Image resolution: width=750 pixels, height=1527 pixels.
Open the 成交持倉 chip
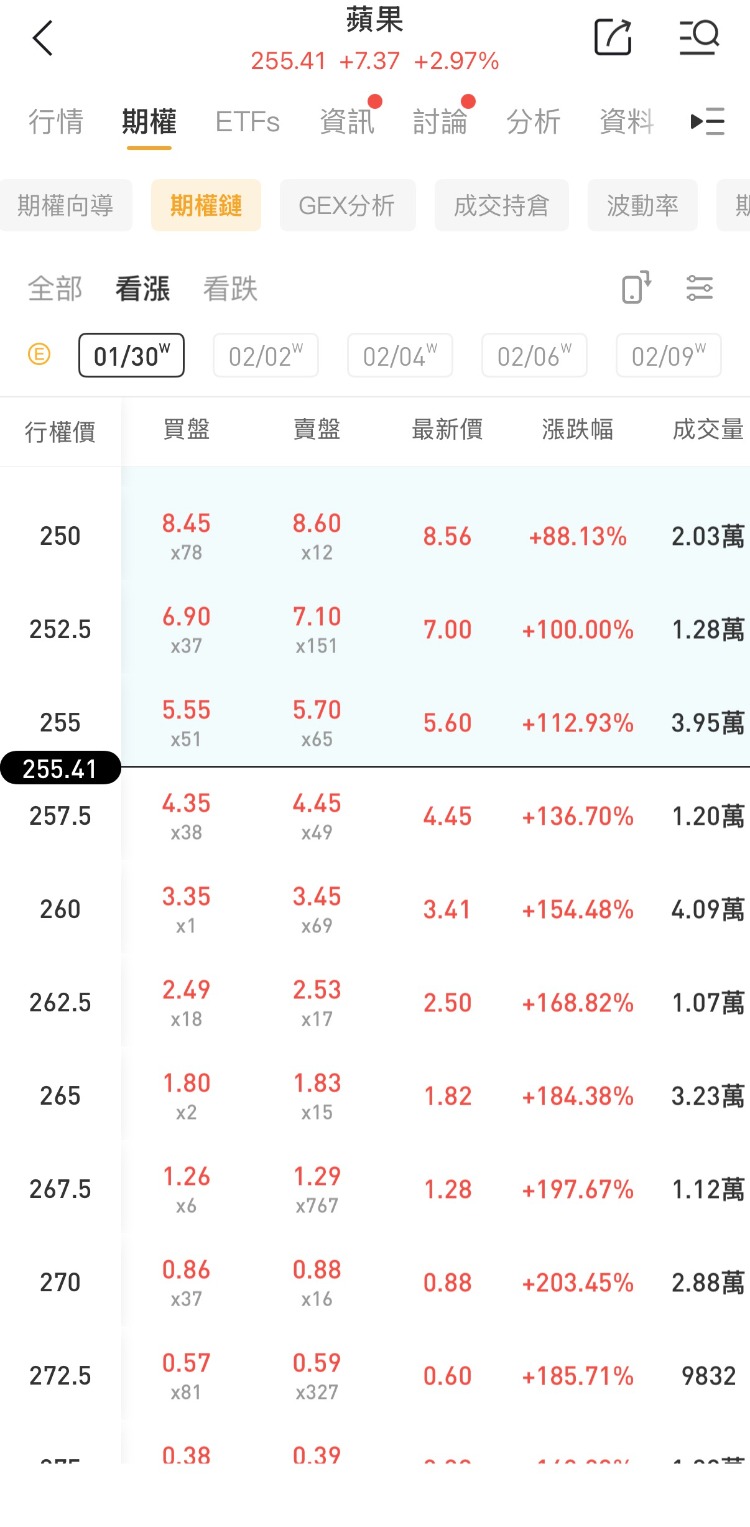click(x=501, y=206)
